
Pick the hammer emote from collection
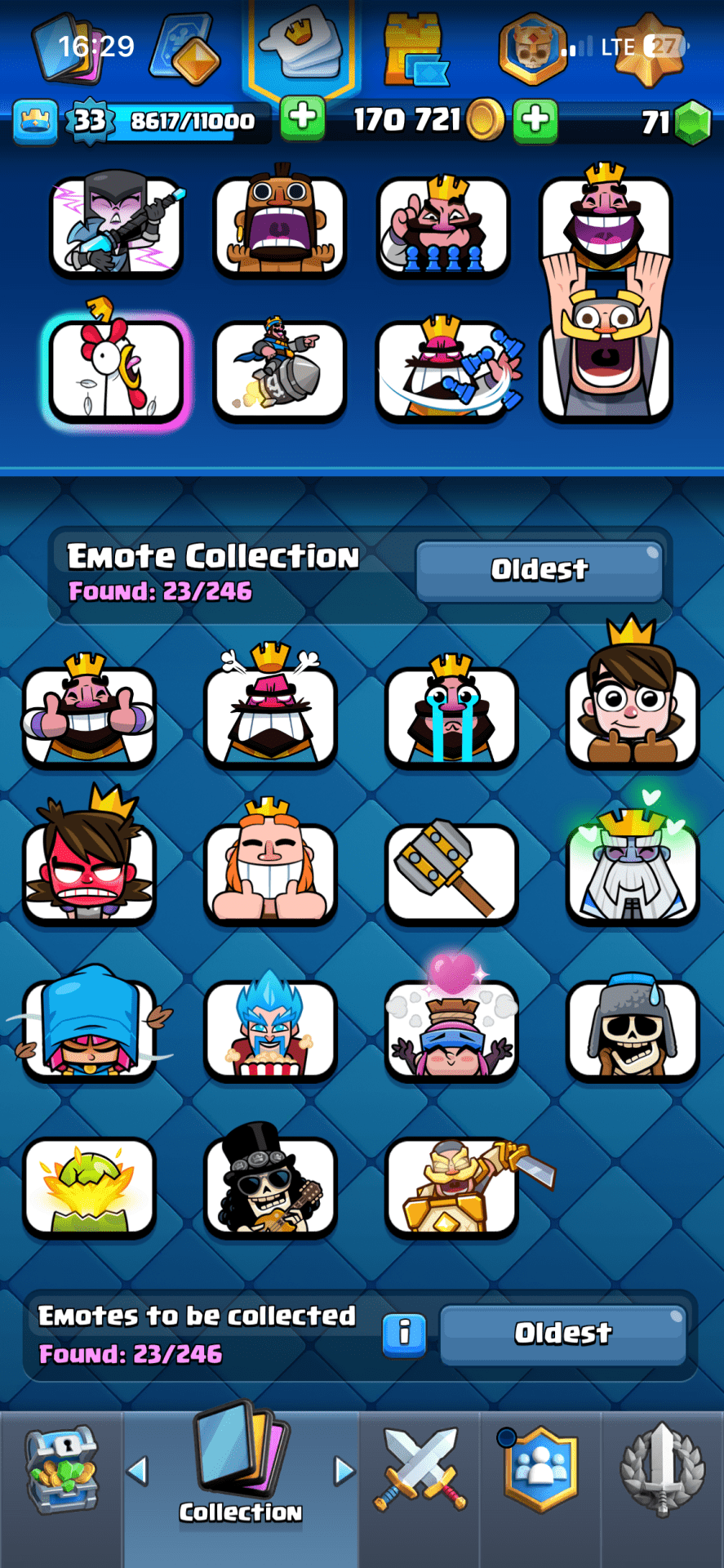[x=451, y=871]
